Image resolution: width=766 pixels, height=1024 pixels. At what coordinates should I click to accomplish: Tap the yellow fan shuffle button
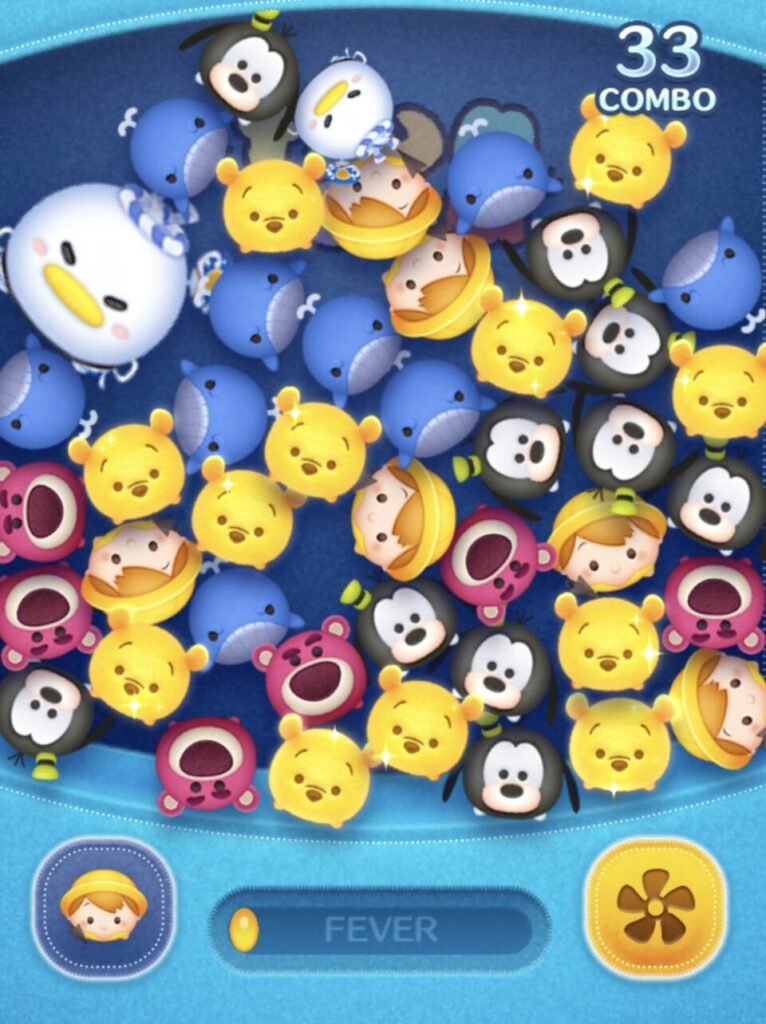click(655, 907)
